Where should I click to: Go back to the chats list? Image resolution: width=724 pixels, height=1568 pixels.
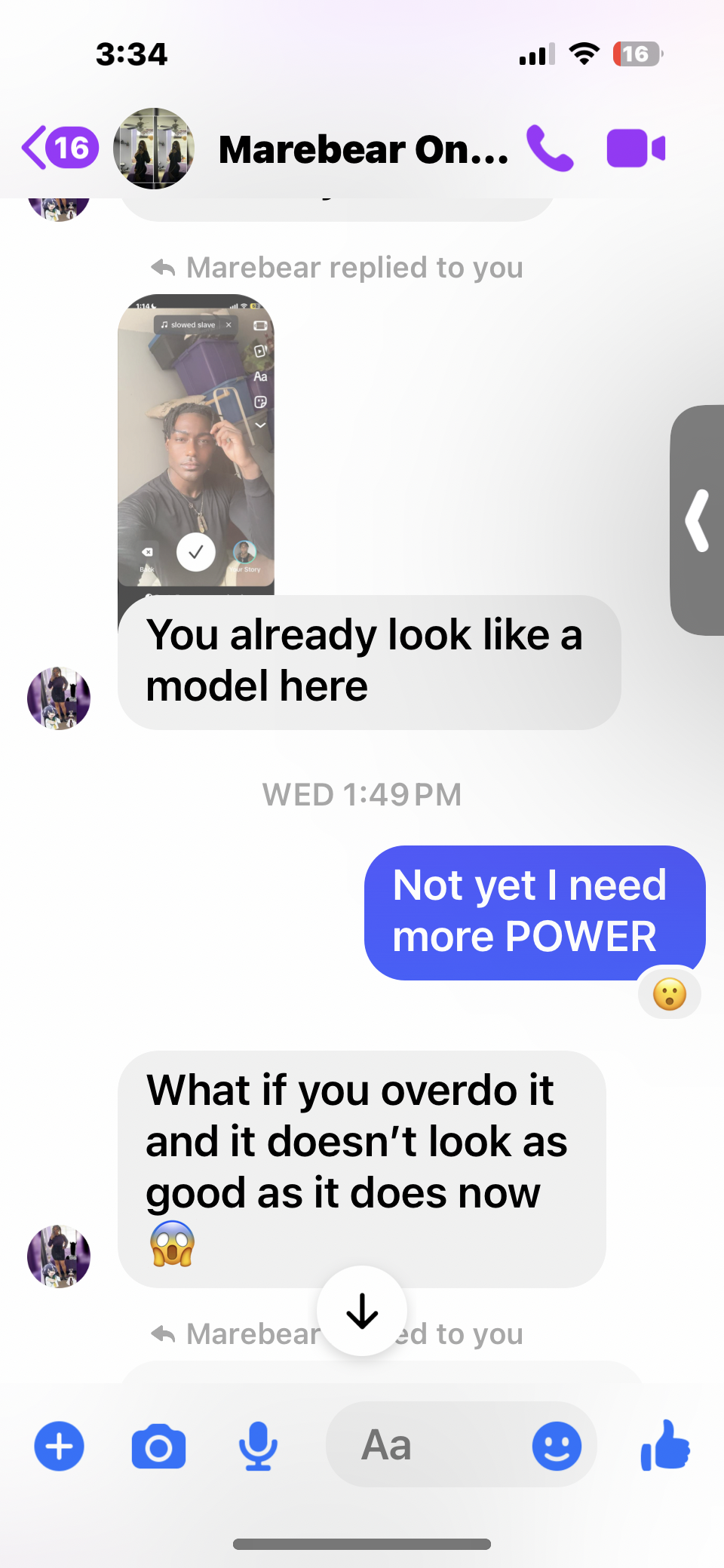(59, 148)
